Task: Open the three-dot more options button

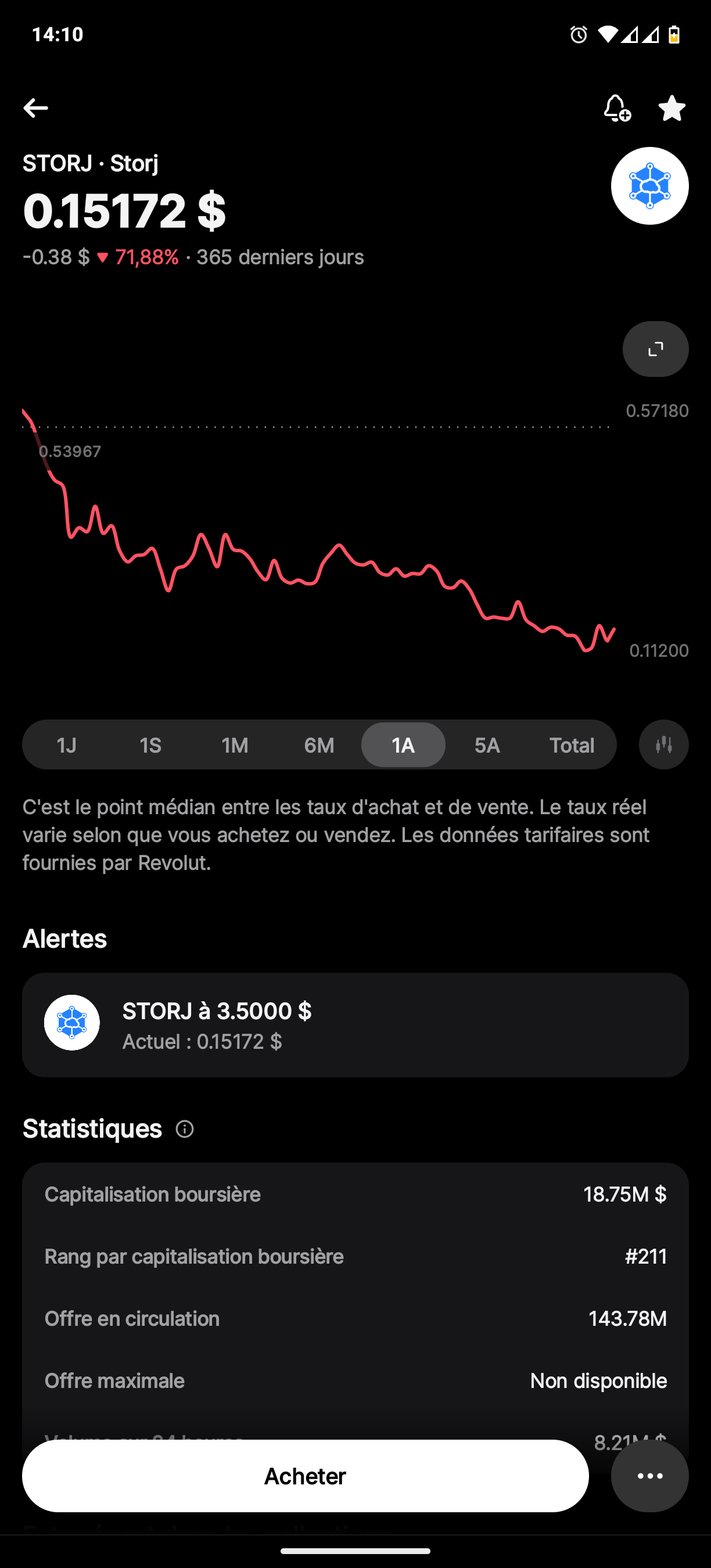Action: (649, 1476)
